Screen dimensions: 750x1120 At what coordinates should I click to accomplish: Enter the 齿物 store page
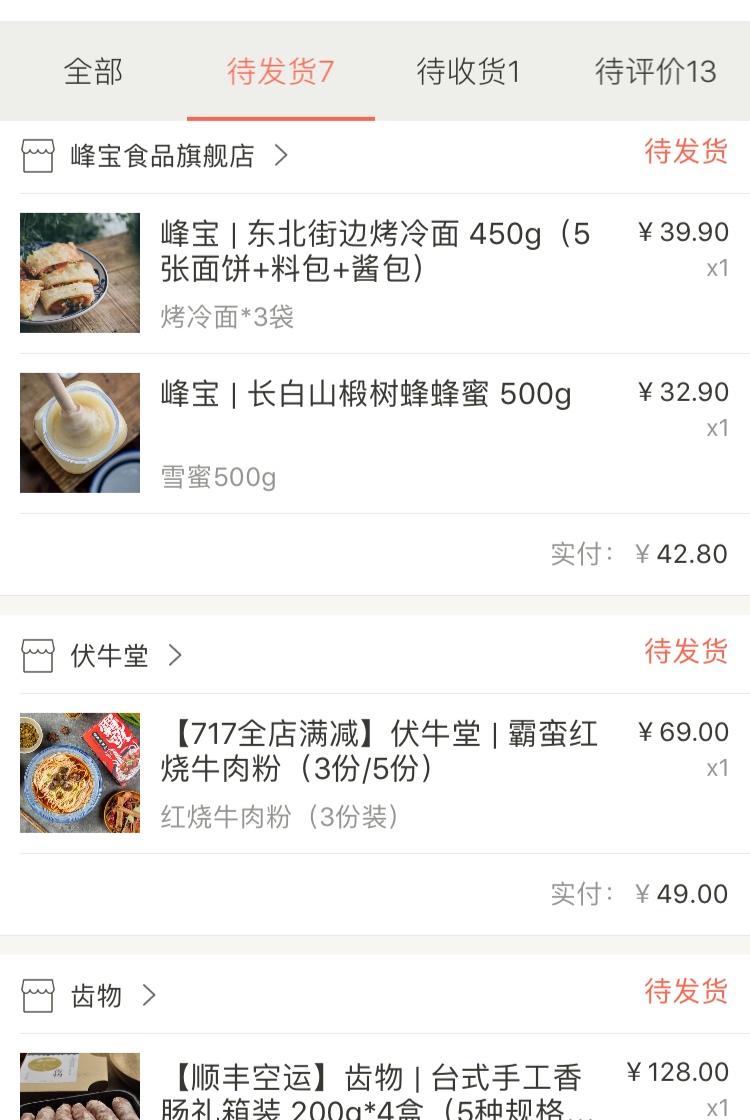click(x=97, y=996)
